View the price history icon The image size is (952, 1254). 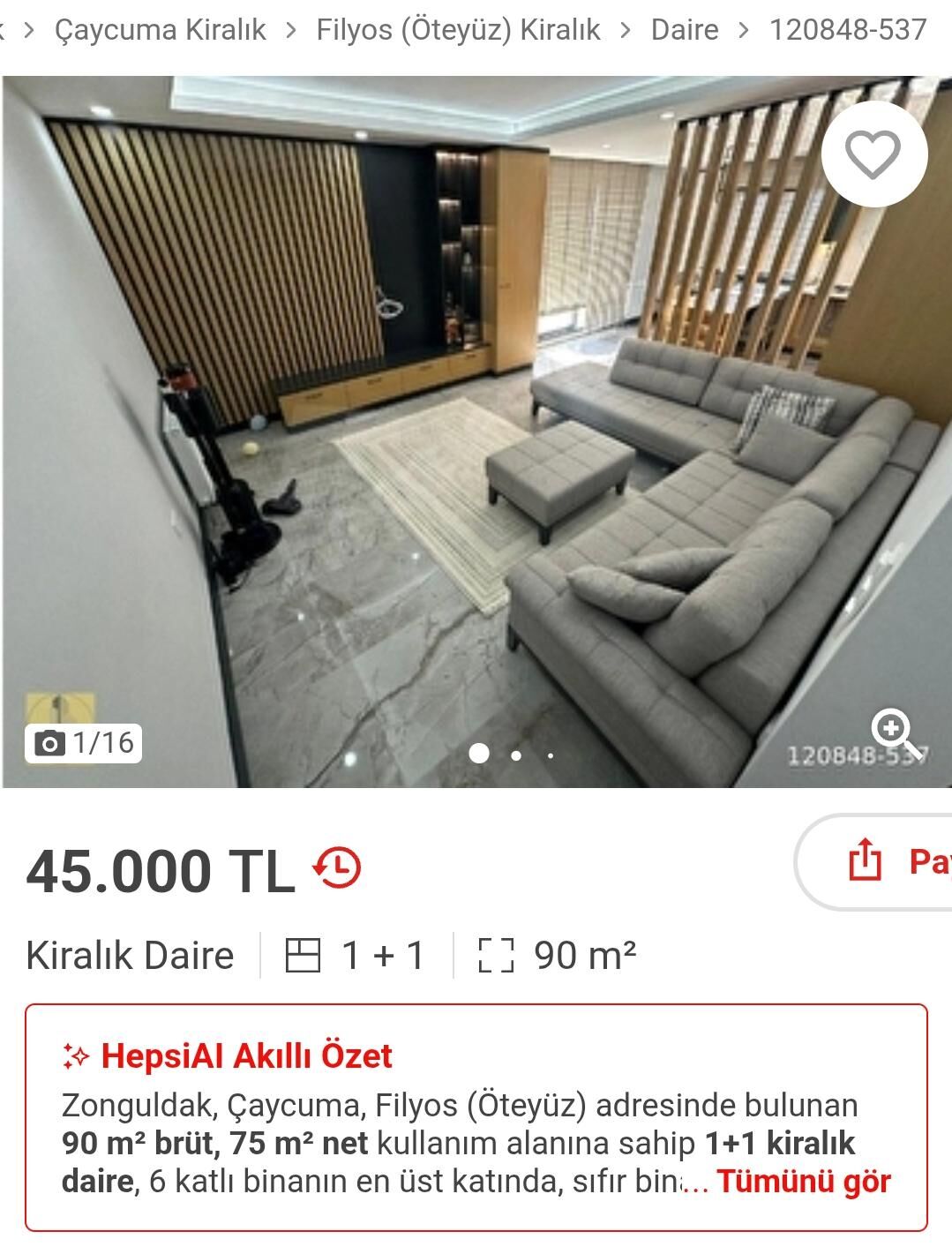click(x=337, y=868)
